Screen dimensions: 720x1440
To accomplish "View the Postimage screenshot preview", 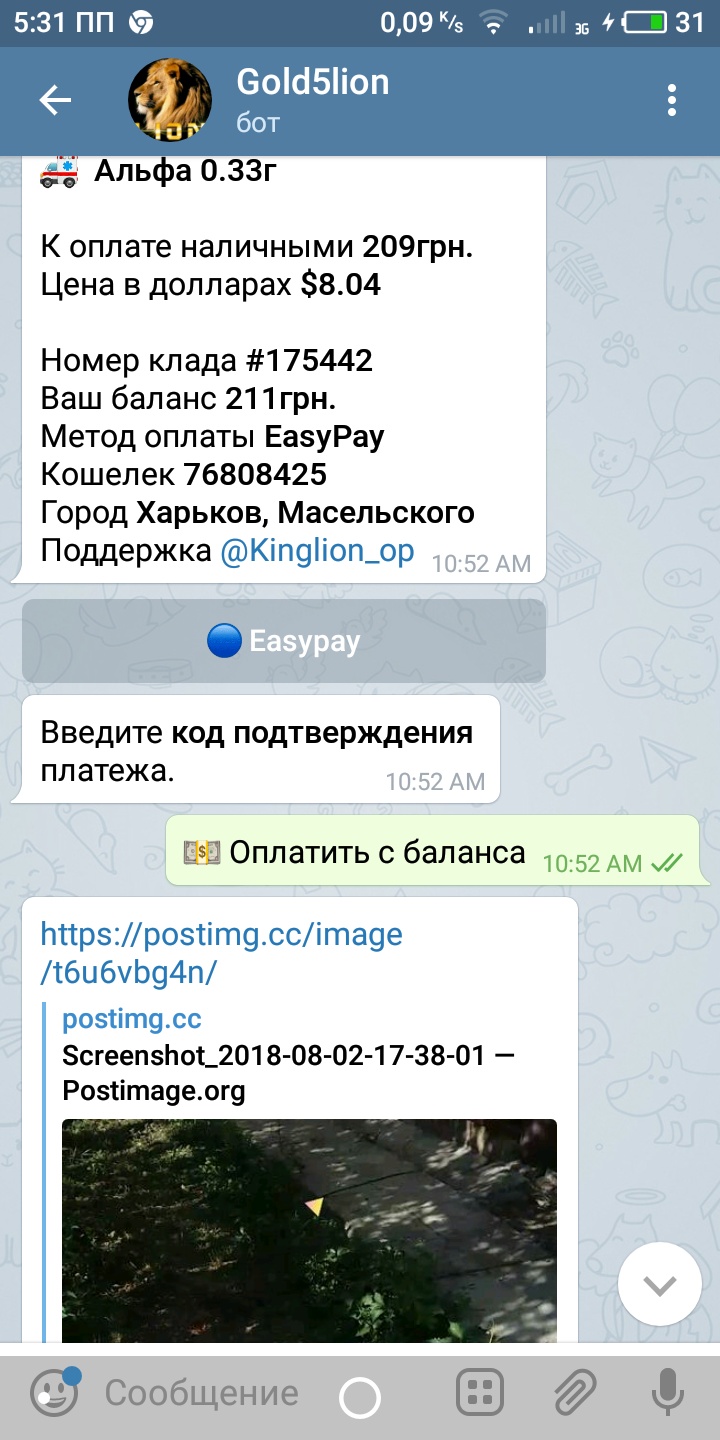I will pos(309,1230).
